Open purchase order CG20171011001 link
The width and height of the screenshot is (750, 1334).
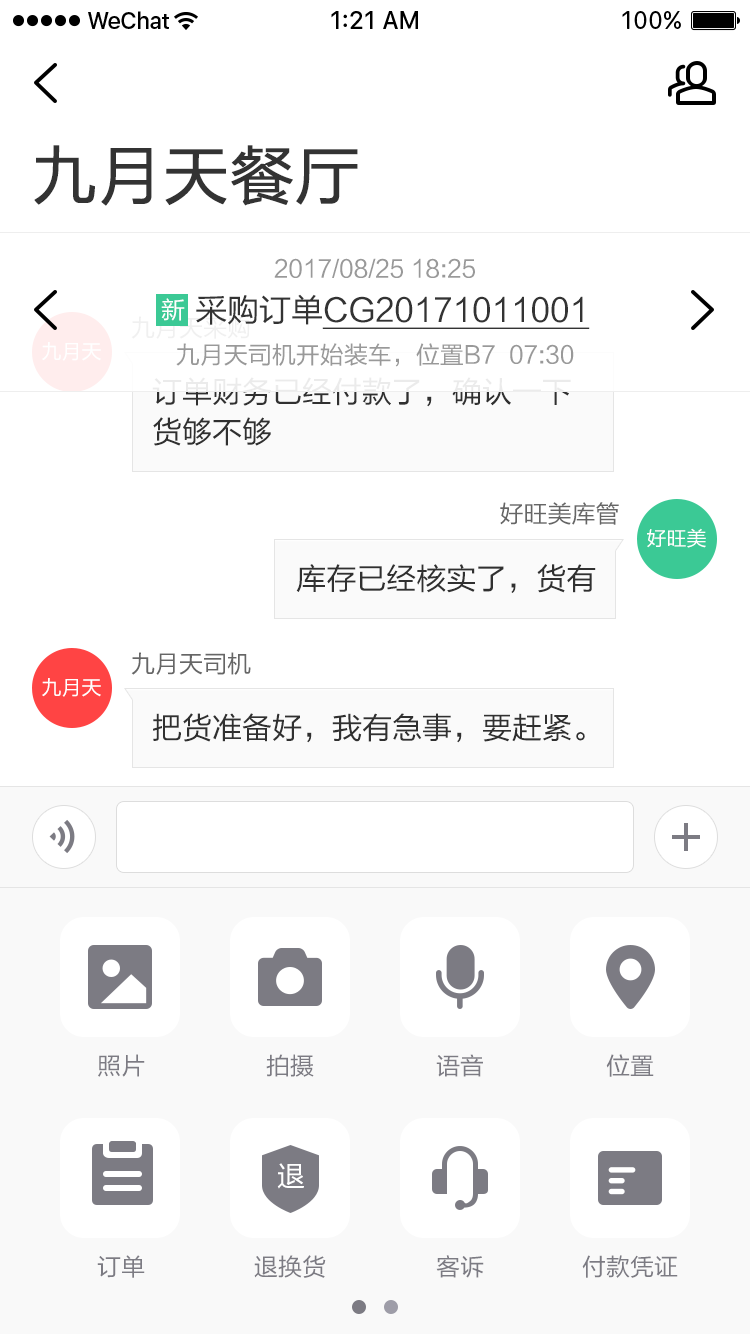tap(455, 311)
